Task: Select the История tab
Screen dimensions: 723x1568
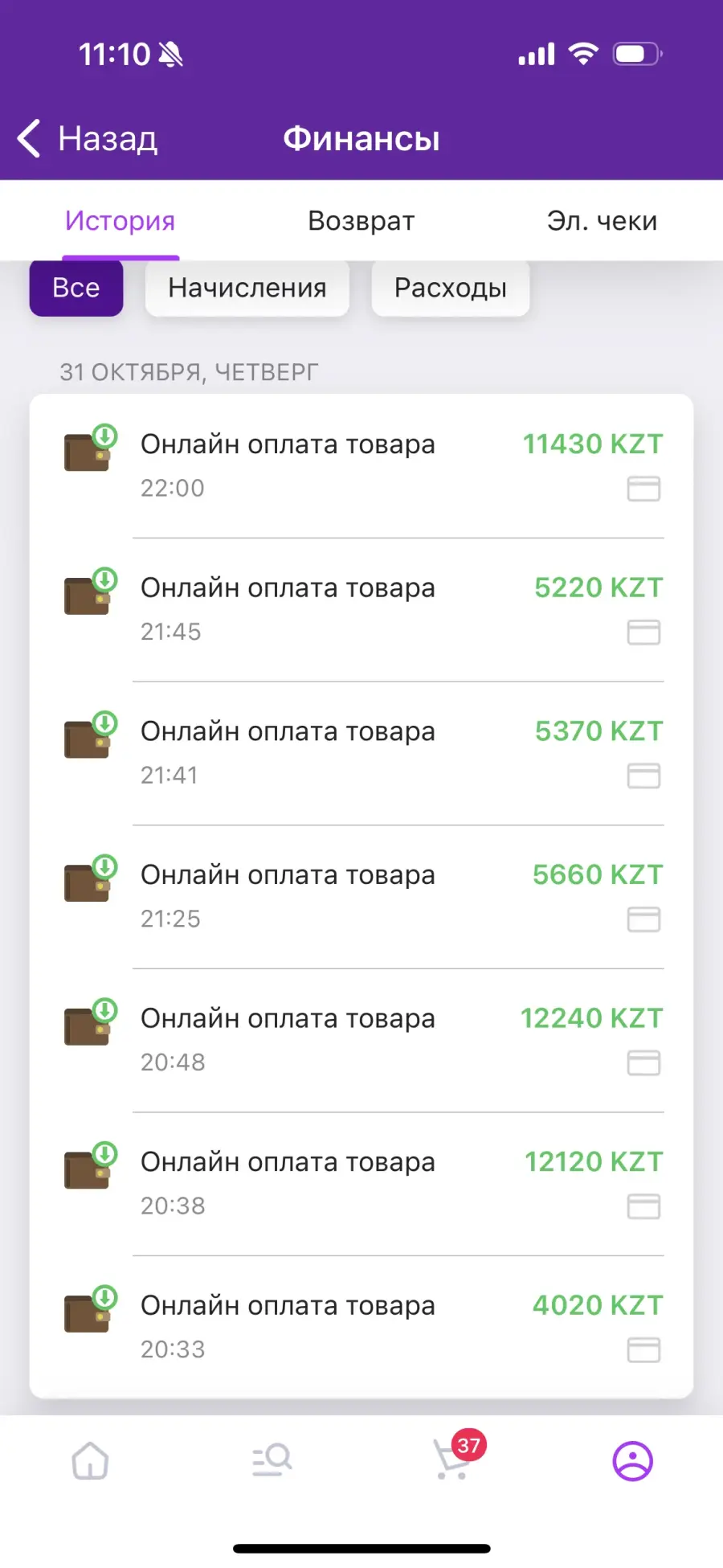Action: [x=120, y=220]
